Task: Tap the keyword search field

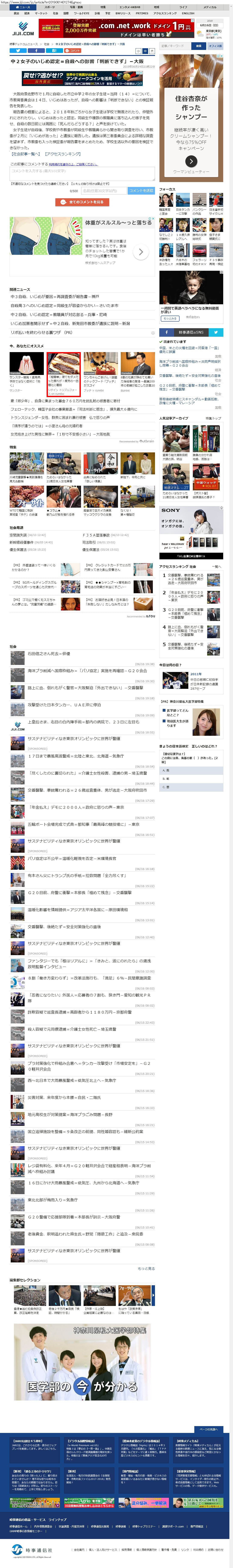Action: pos(174,46)
